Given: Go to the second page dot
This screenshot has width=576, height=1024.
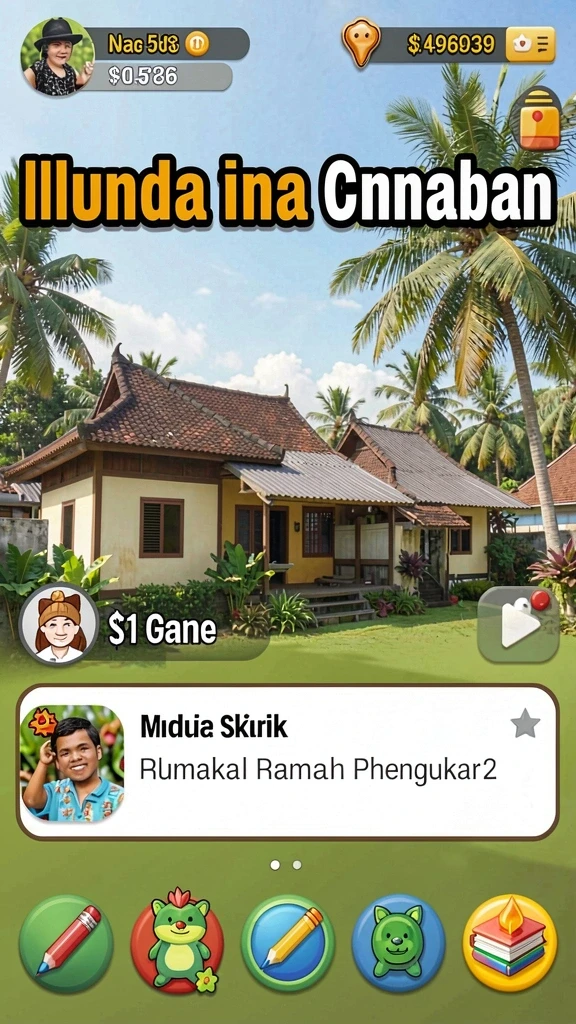Looking at the screenshot, I should pyautogui.click(x=297, y=865).
